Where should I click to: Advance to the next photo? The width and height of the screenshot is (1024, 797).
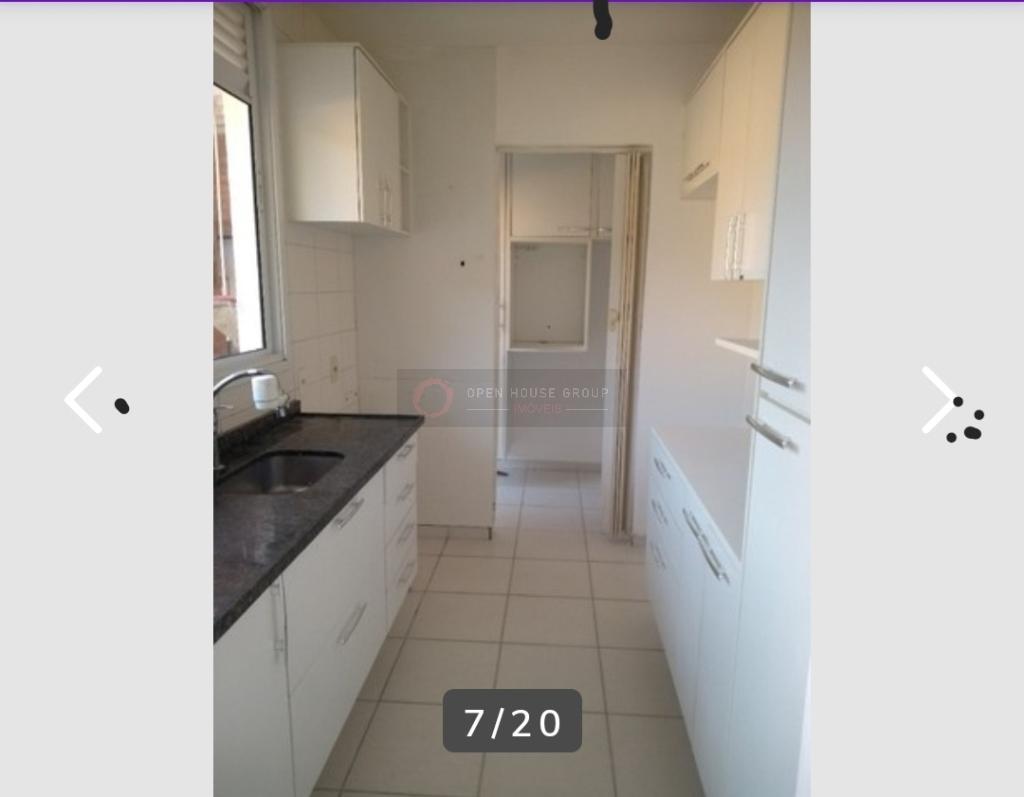click(938, 400)
